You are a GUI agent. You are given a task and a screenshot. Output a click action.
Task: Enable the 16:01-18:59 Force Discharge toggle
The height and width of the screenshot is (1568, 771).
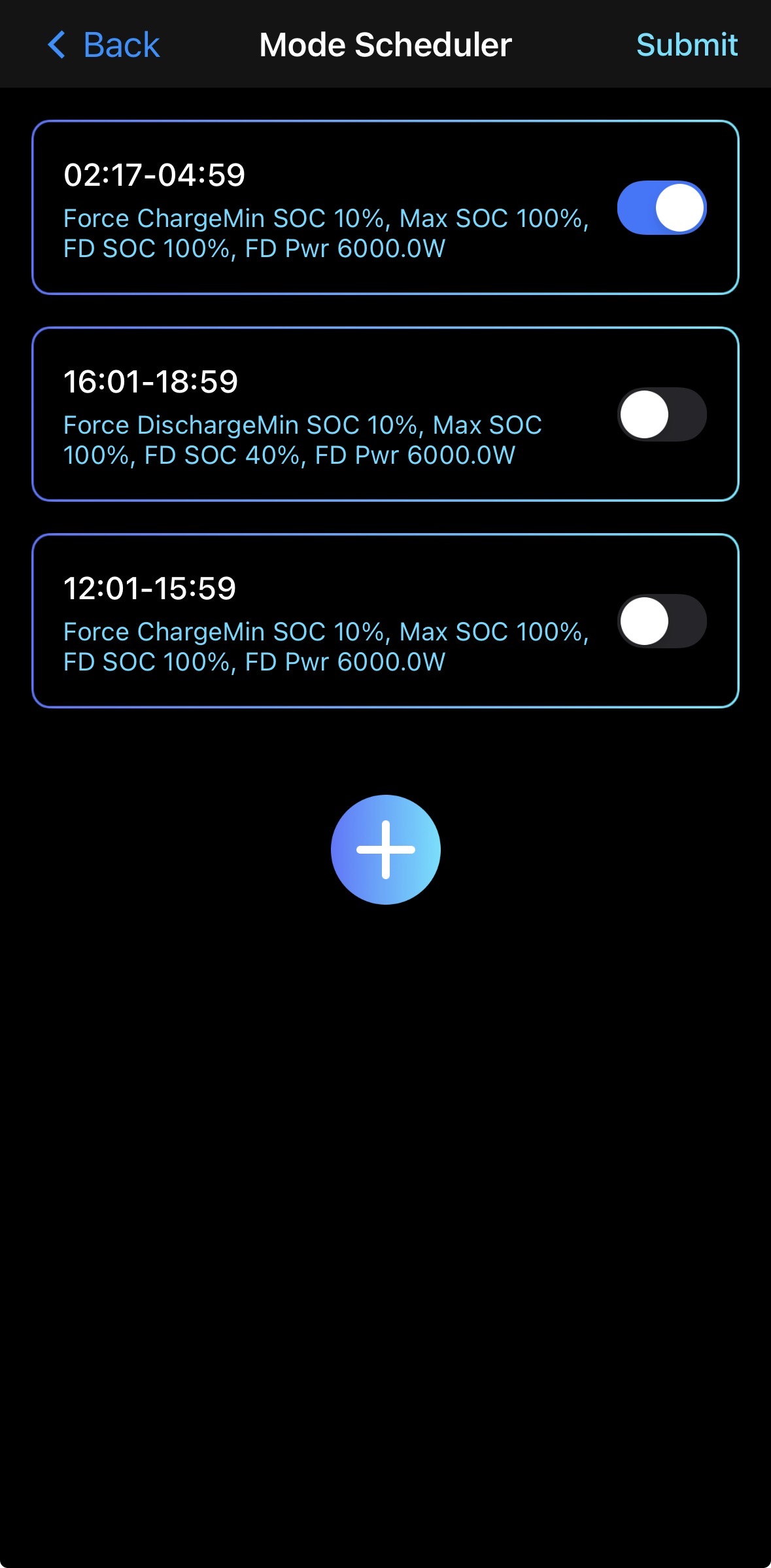(662, 415)
